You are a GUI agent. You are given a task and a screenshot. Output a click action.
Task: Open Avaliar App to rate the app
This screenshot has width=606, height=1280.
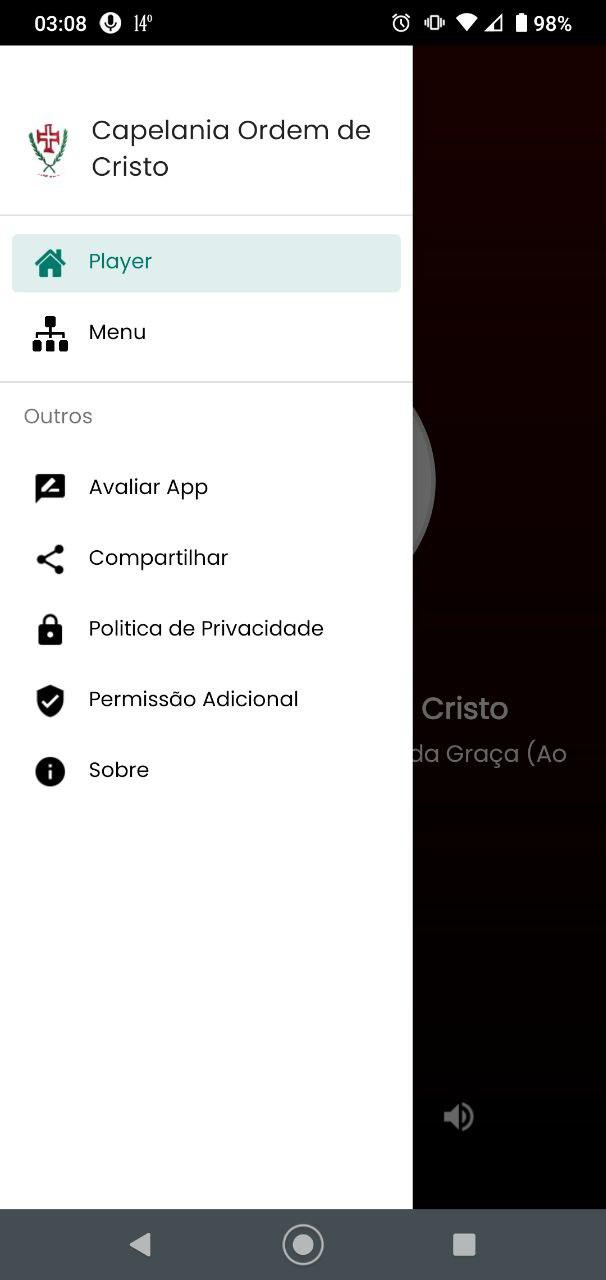(x=206, y=488)
